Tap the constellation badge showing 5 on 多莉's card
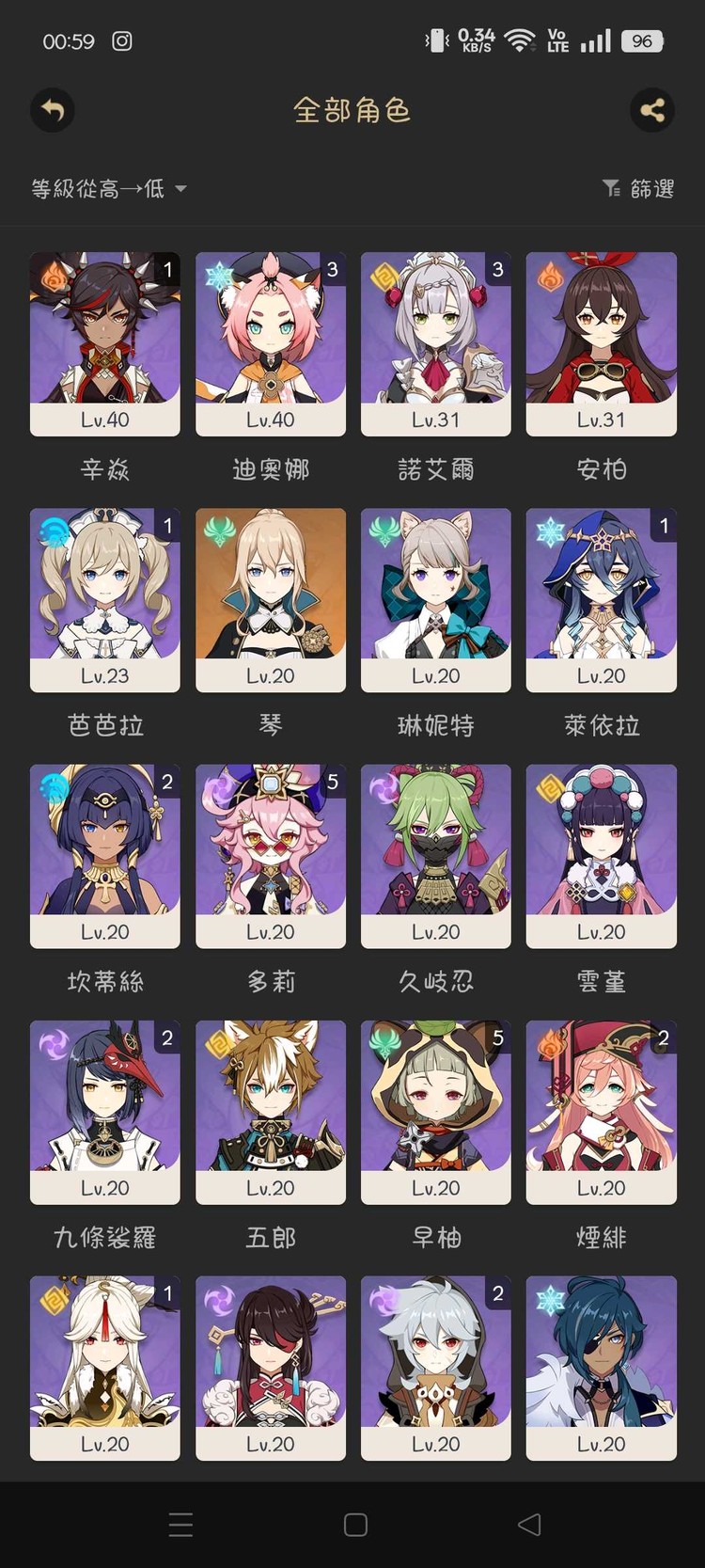 click(x=331, y=781)
